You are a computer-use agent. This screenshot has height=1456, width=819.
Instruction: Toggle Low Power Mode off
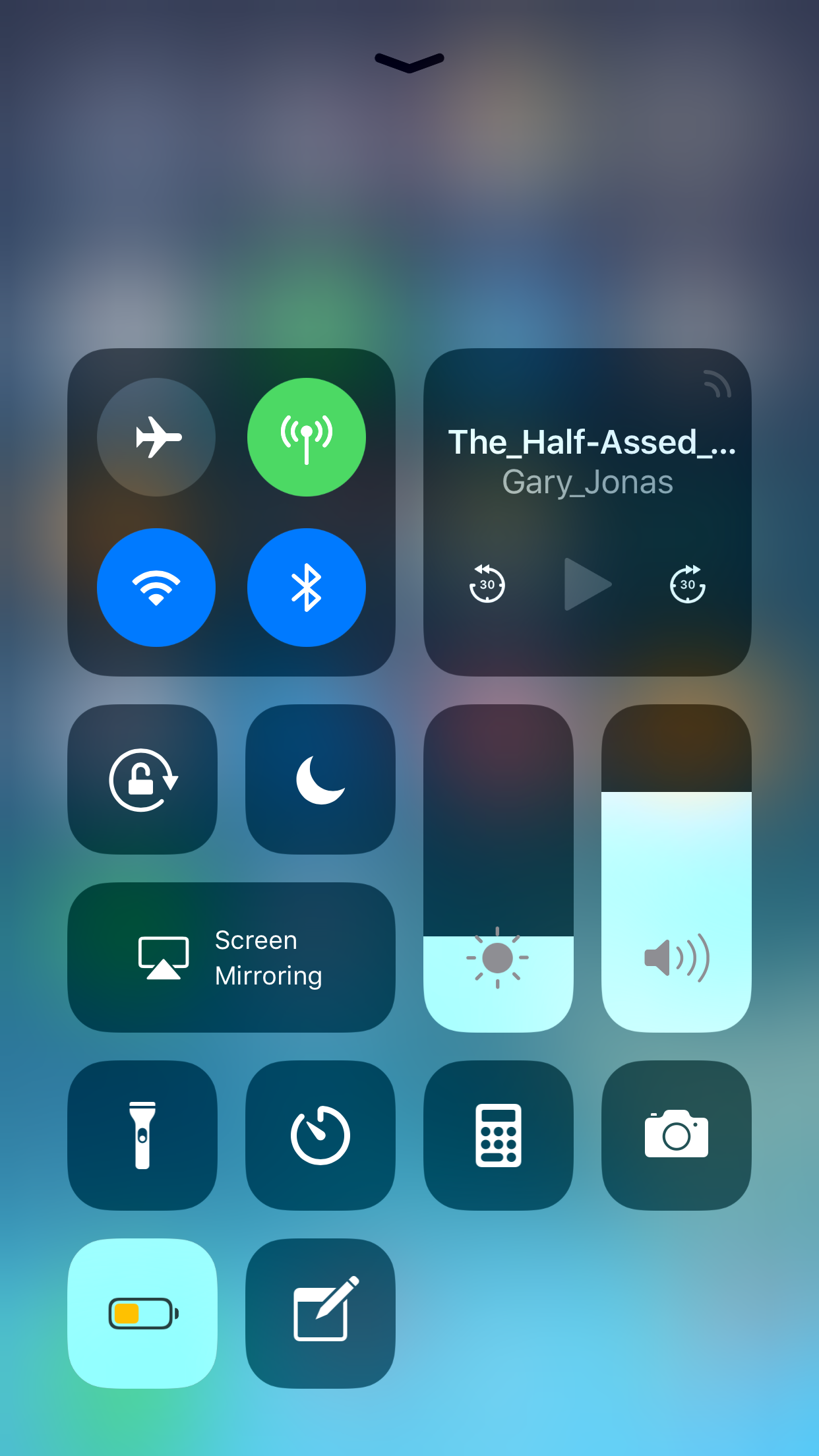(x=142, y=1314)
